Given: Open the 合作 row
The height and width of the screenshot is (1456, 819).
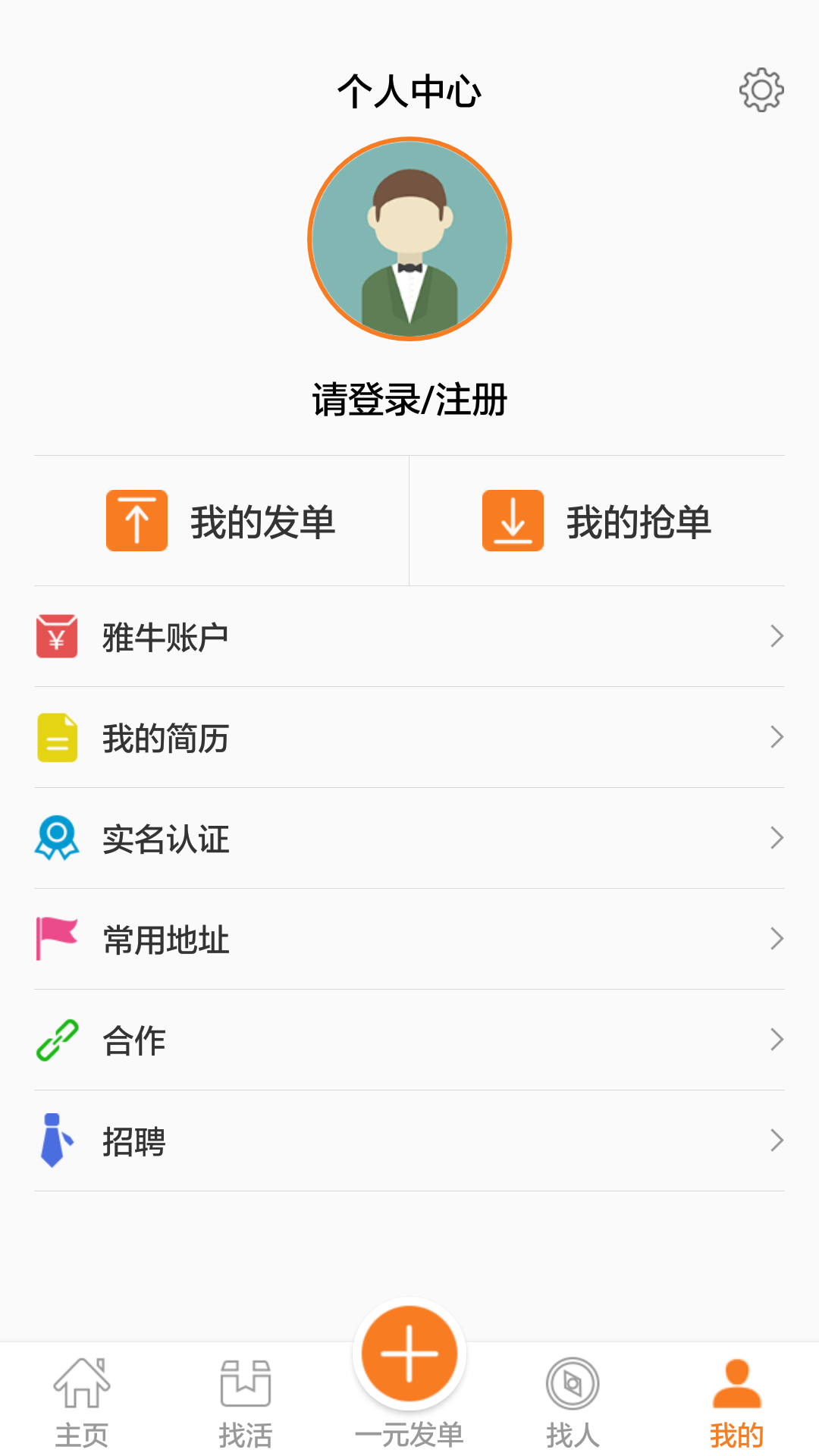Looking at the screenshot, I should coord(409,1040).
